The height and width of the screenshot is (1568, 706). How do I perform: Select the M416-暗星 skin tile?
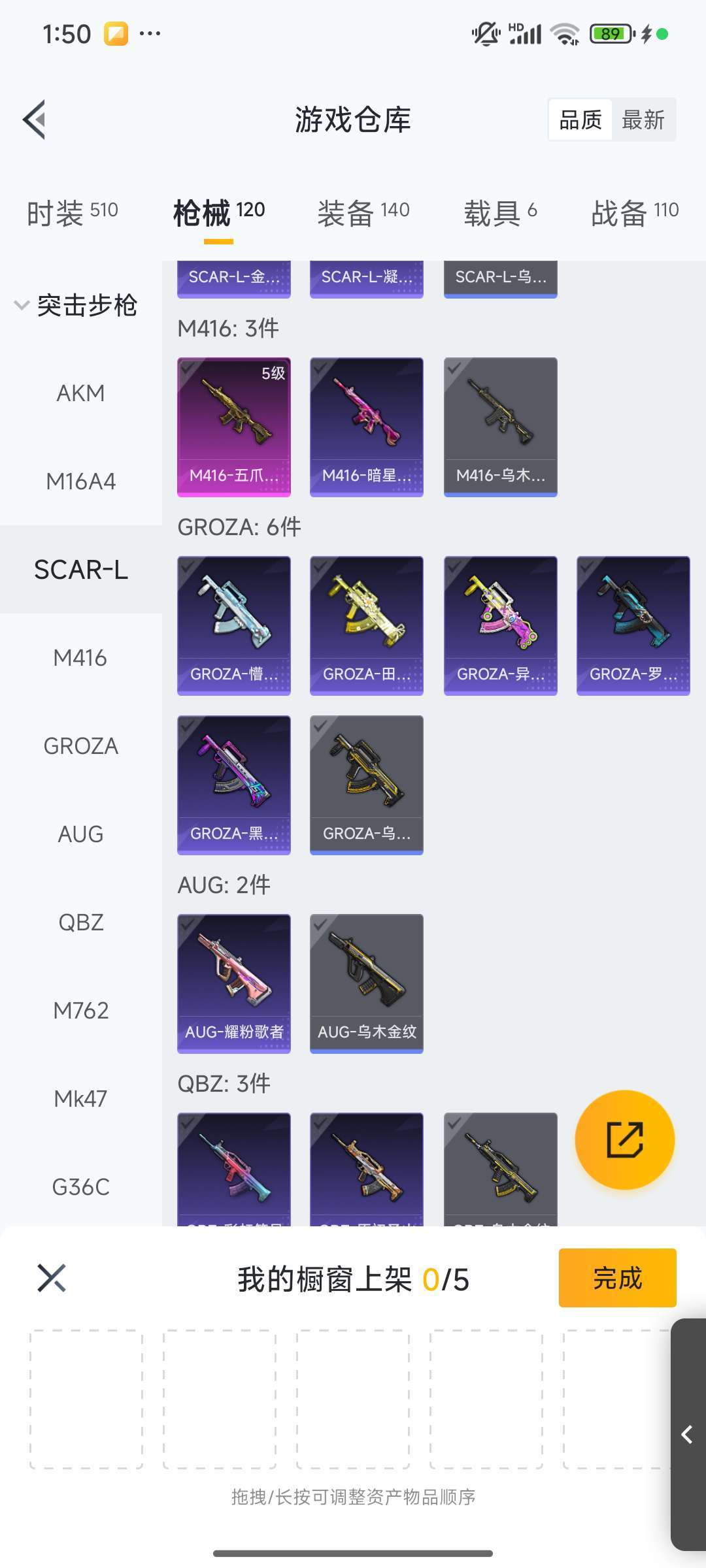tap(367, 427)
